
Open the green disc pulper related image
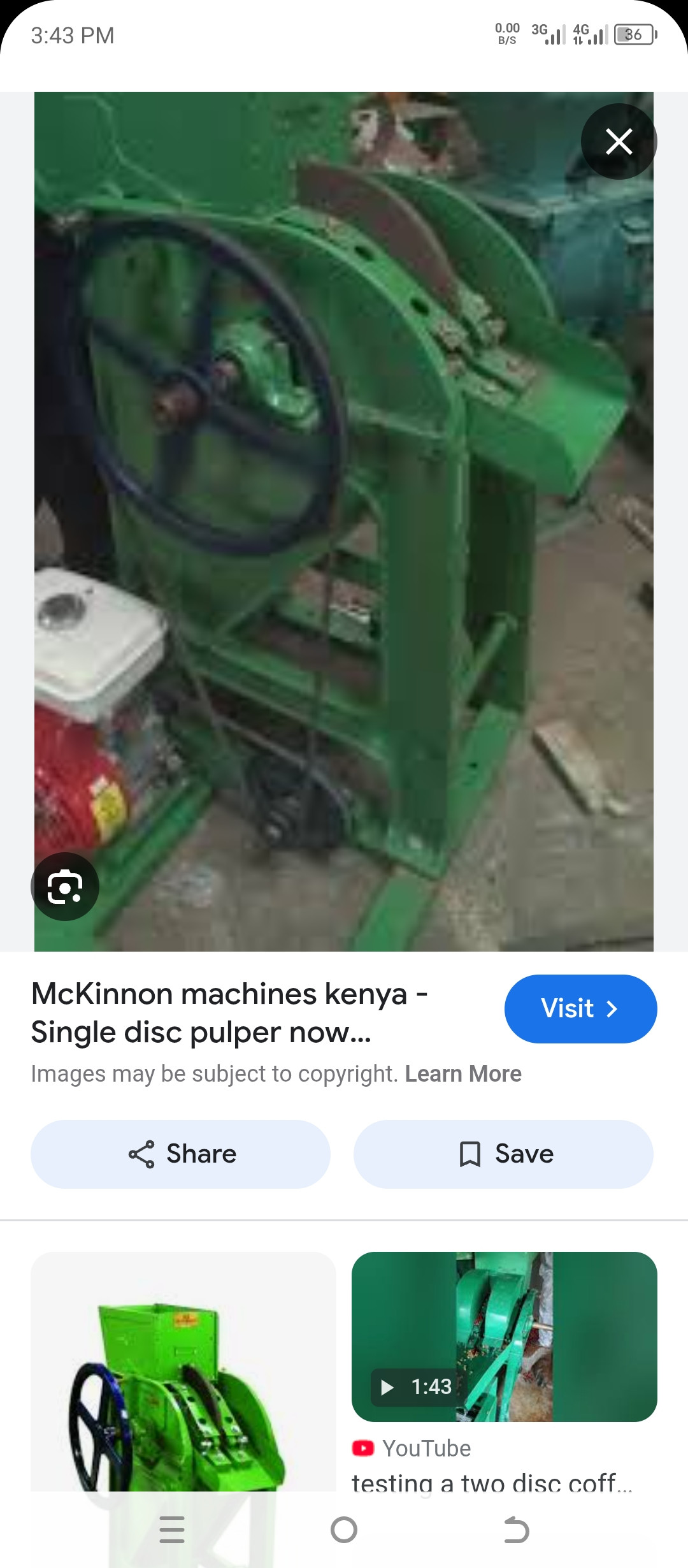pyautogui.click(x=183, y=1370)
